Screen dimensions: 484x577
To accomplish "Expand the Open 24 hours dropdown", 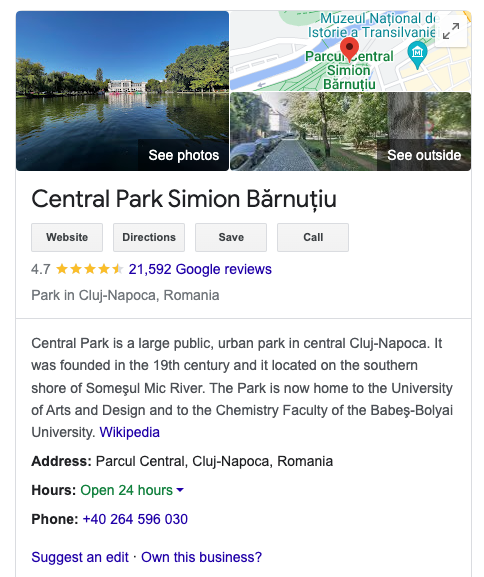I will 132,490.
